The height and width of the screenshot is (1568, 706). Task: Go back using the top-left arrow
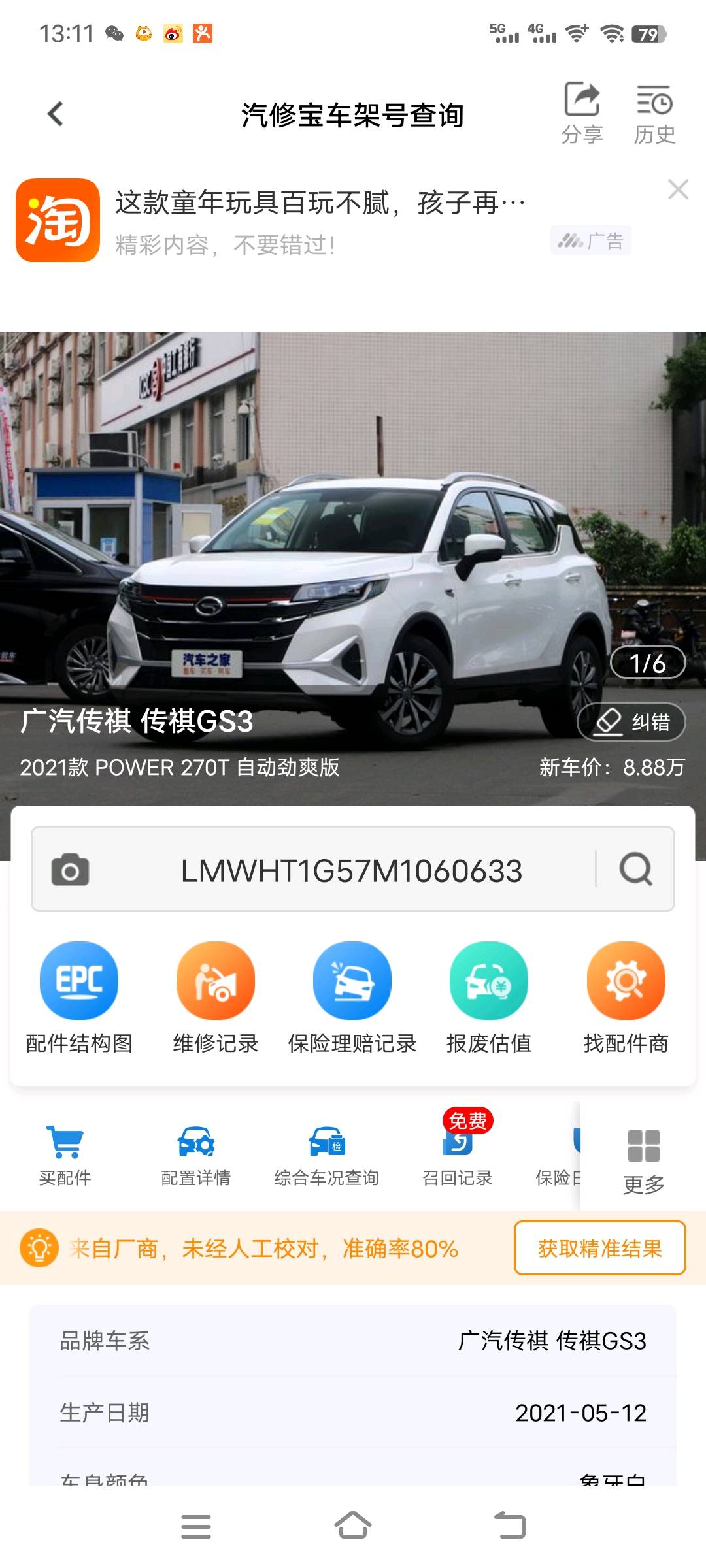pyautogui.click(x=56, y=114)
